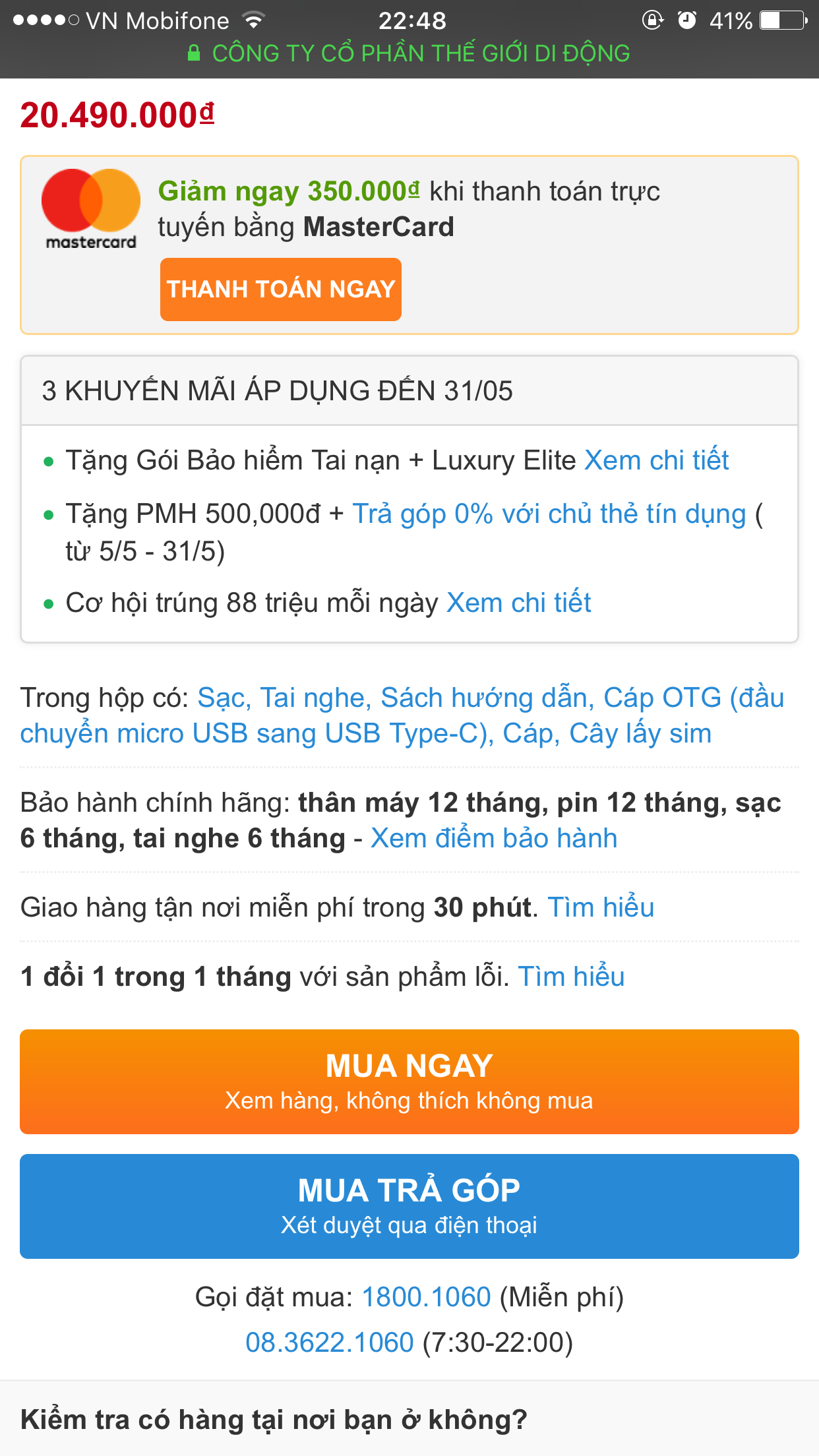Image resolution: width=819 pixels, height=1456 pixels.
Task: Tap the THANH TOÁN NGAY button
Action: click(280, 289)
